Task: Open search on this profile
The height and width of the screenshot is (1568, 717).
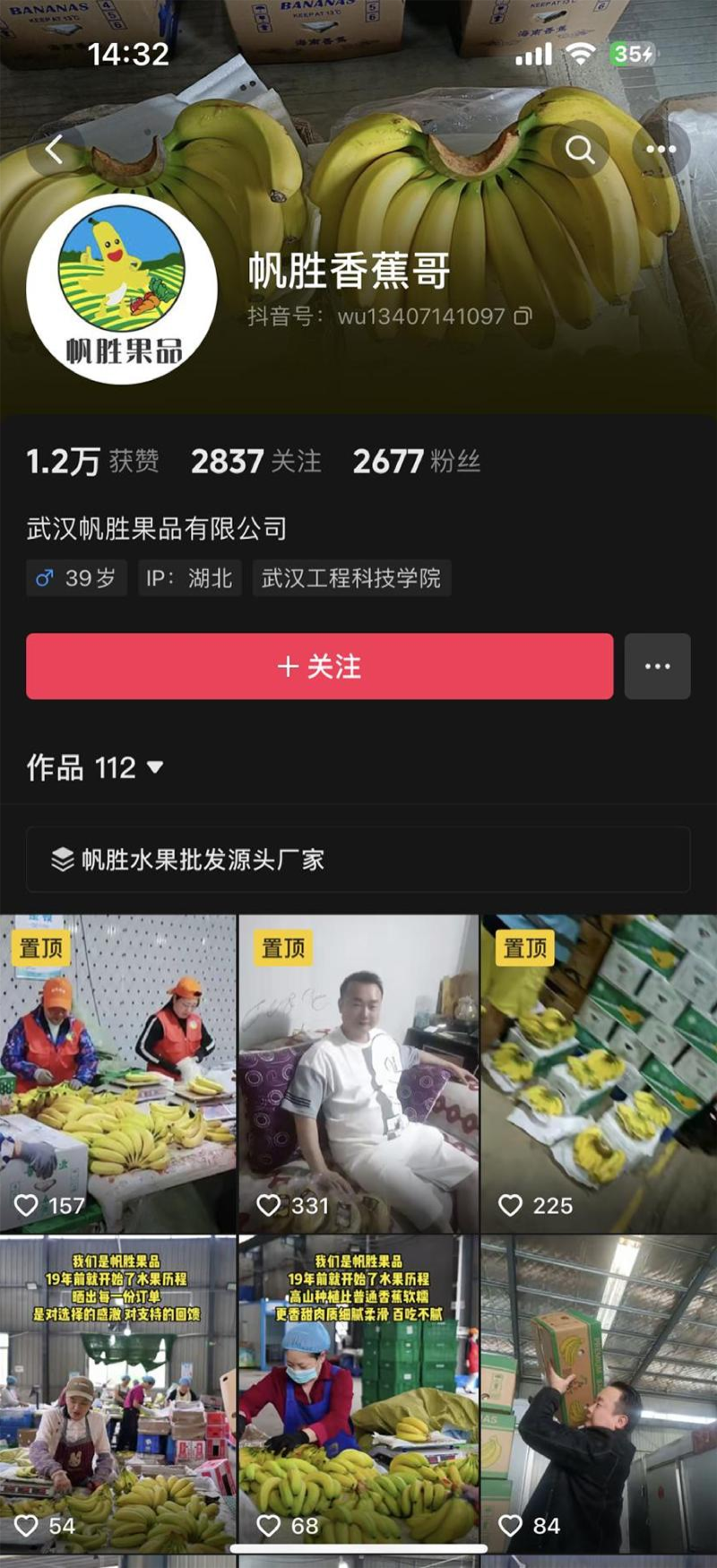Action: (x=580, y=150)
